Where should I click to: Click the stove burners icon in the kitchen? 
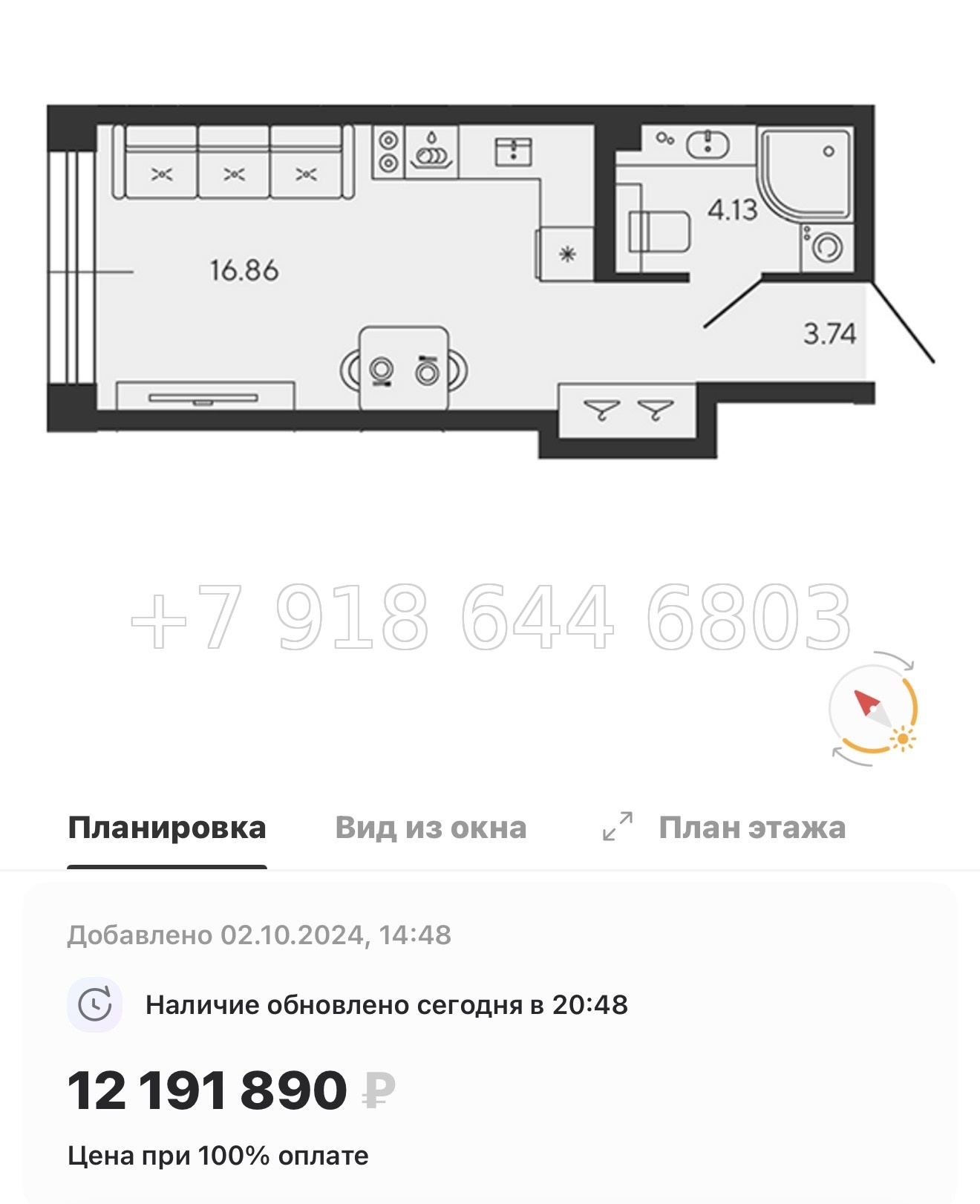click(386, 152)
